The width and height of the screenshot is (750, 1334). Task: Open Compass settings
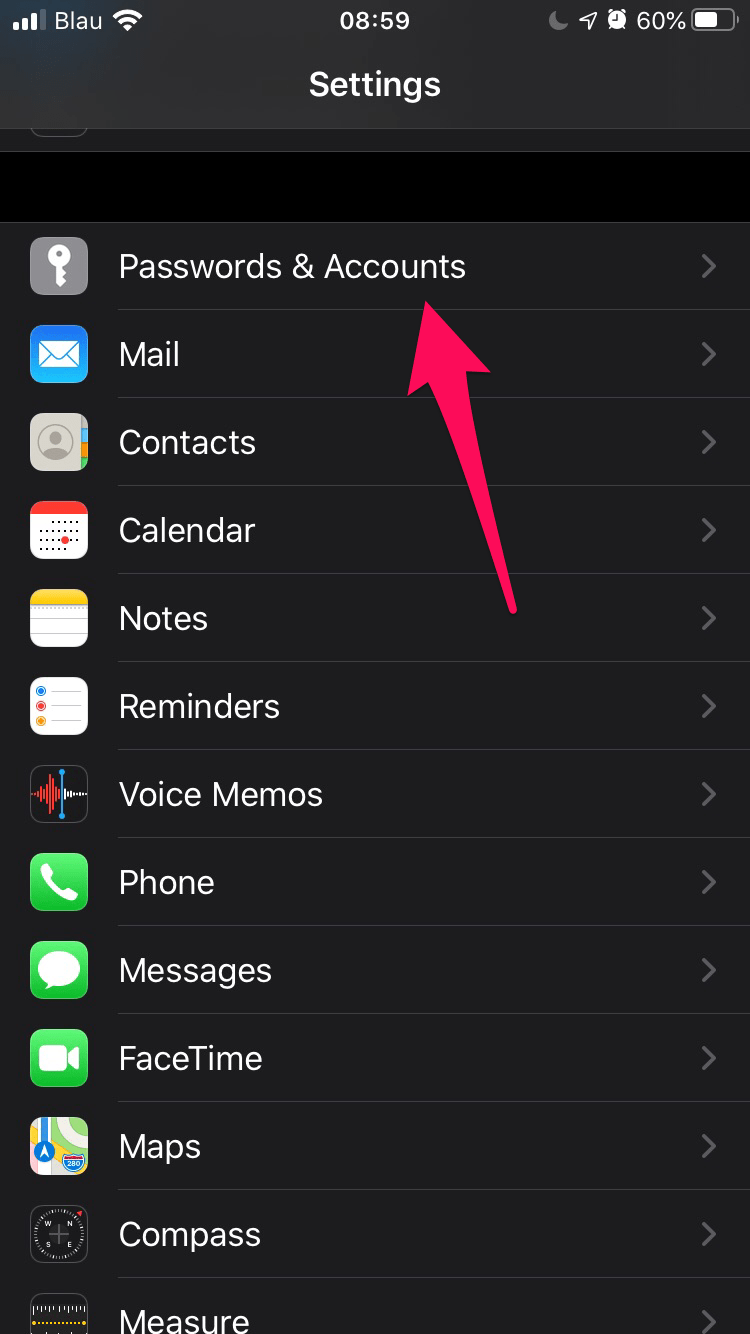pos(190,1234)
